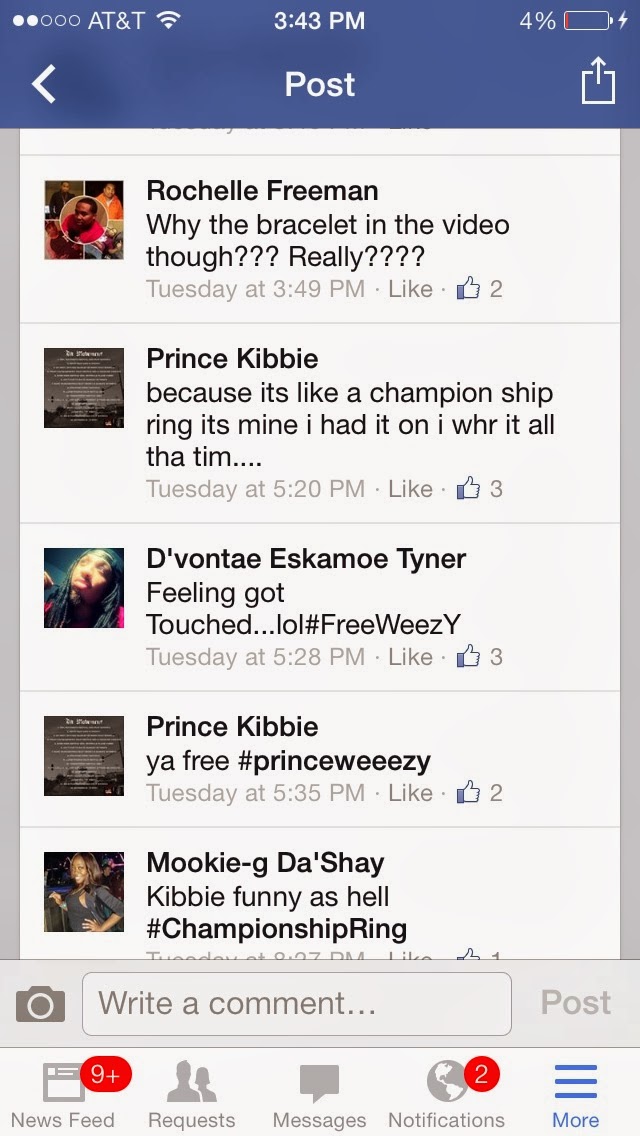The width and height of the screenshot is (640, 1136).
Task: See who liked Rochelle Freeman's comment
Action: coord(481,289)
